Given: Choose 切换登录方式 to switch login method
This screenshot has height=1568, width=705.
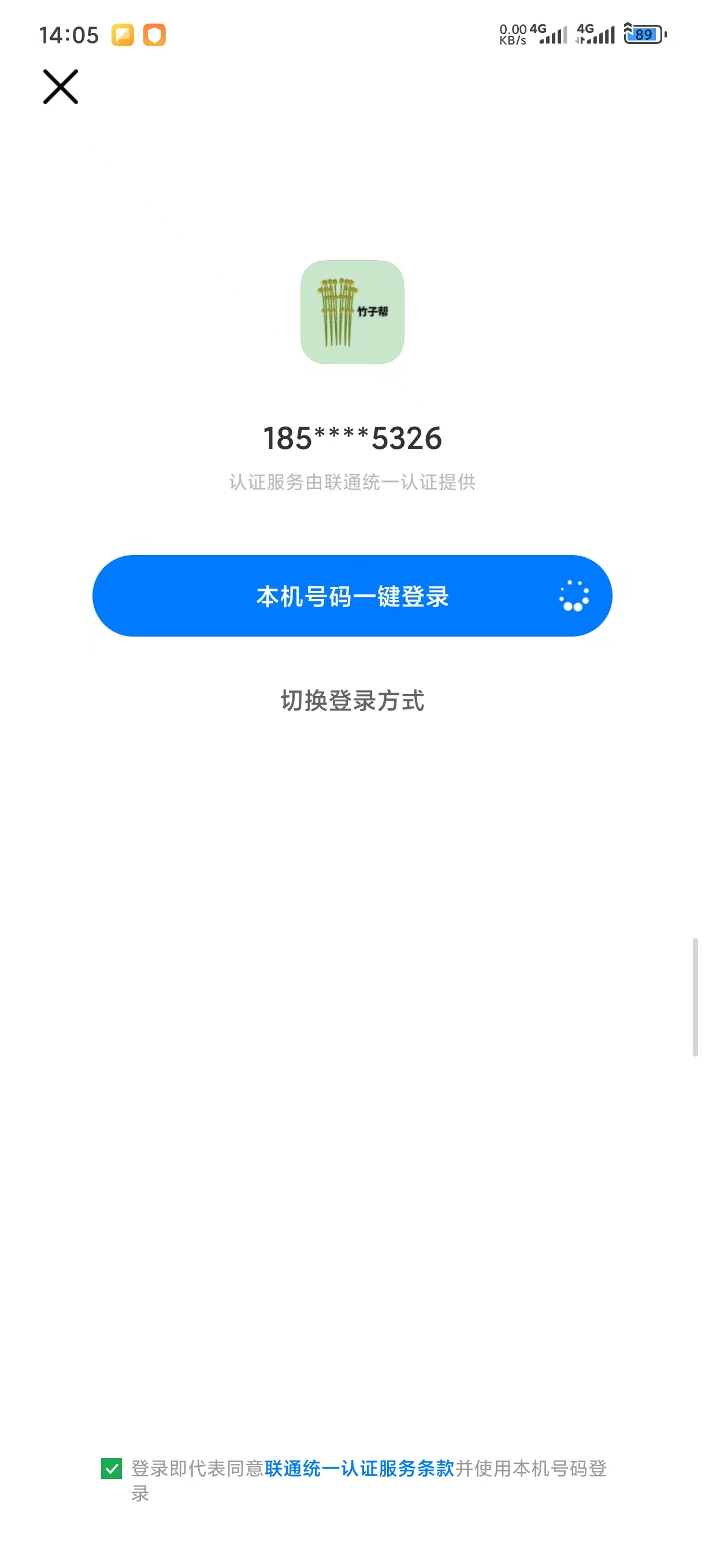Looking at the screenshot, I should click(352, 701).
